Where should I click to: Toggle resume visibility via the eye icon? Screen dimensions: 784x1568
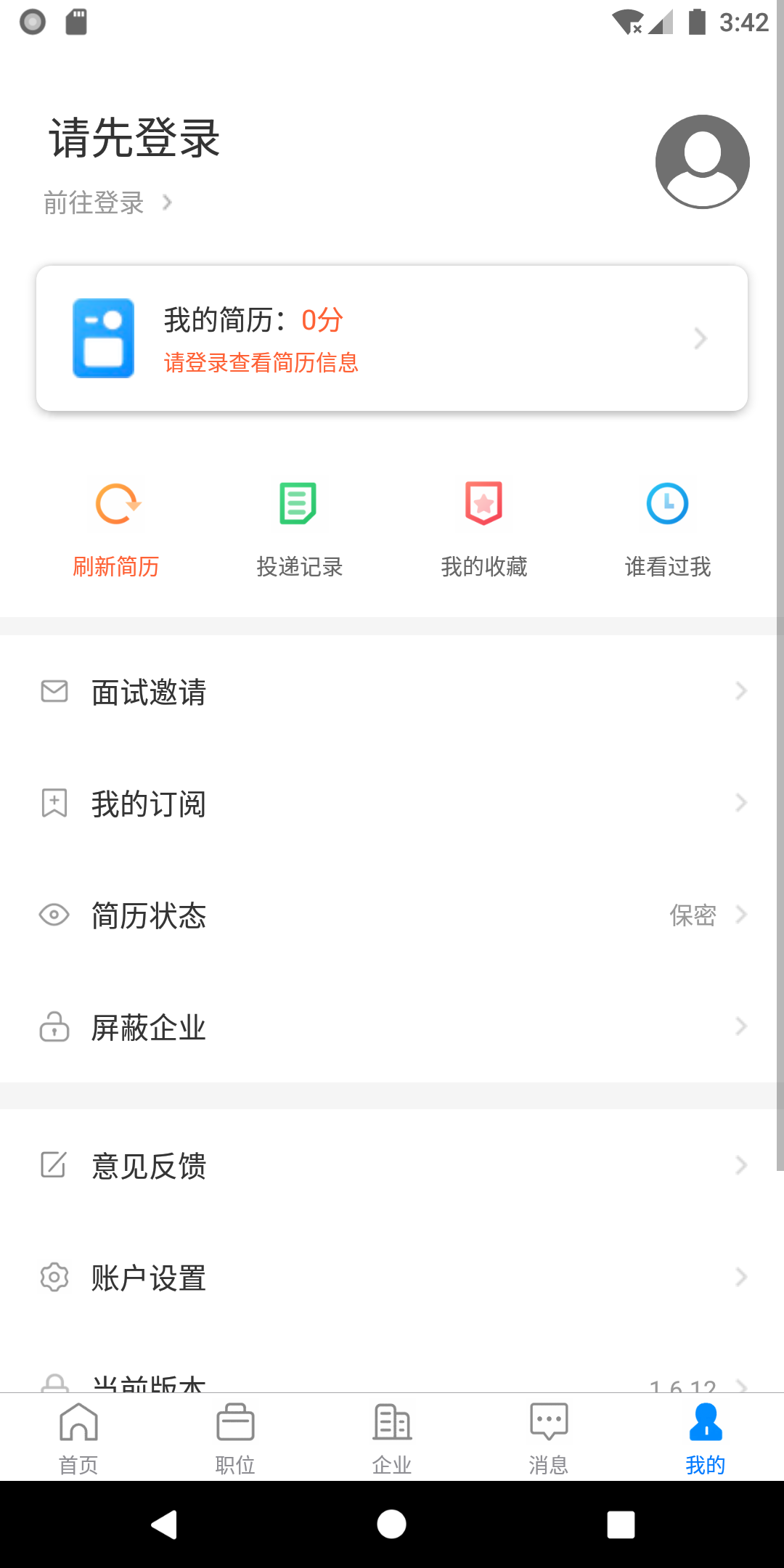[x=54, y=915]
